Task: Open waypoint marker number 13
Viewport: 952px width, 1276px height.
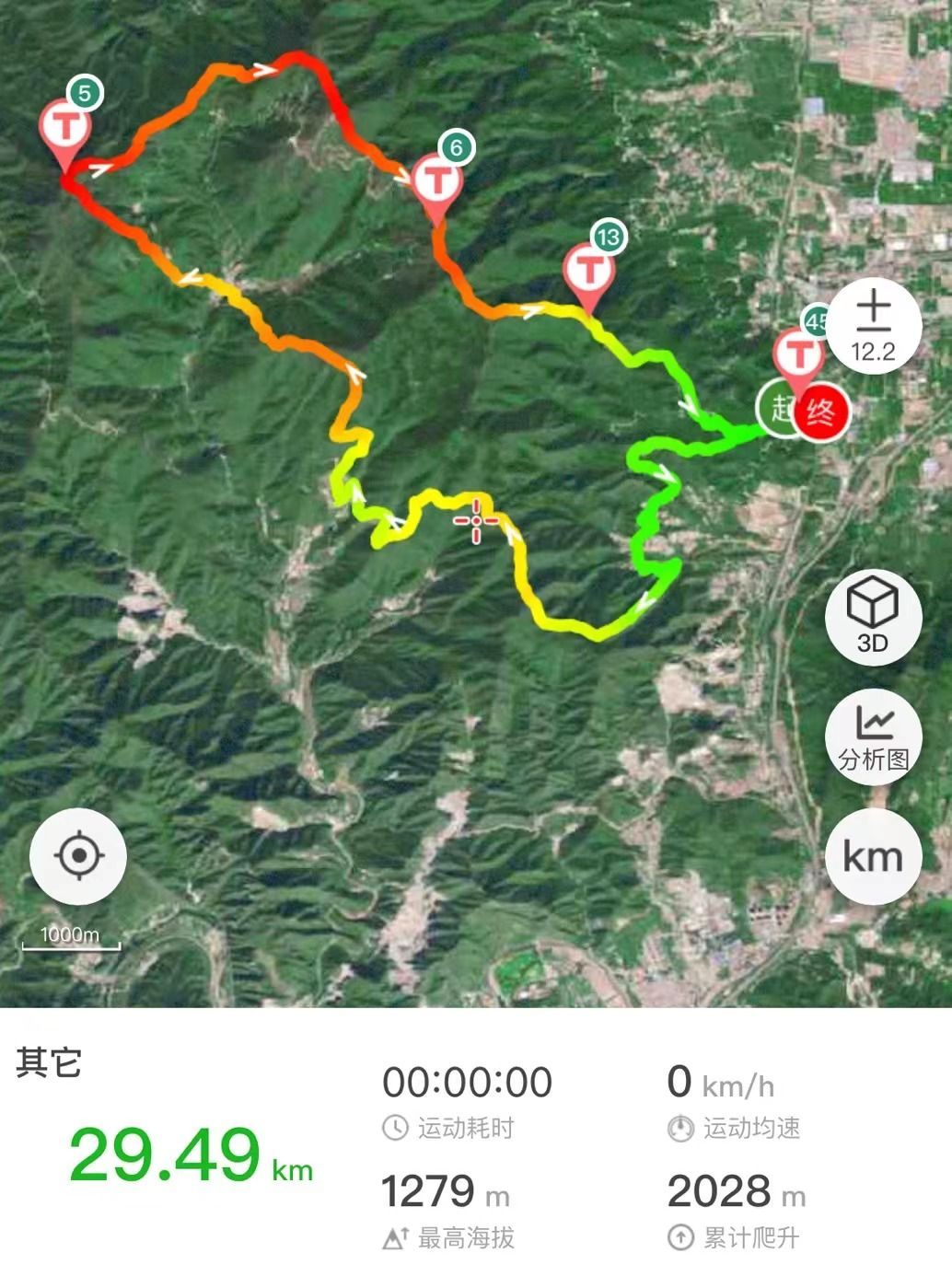Action: coord(589,271)
